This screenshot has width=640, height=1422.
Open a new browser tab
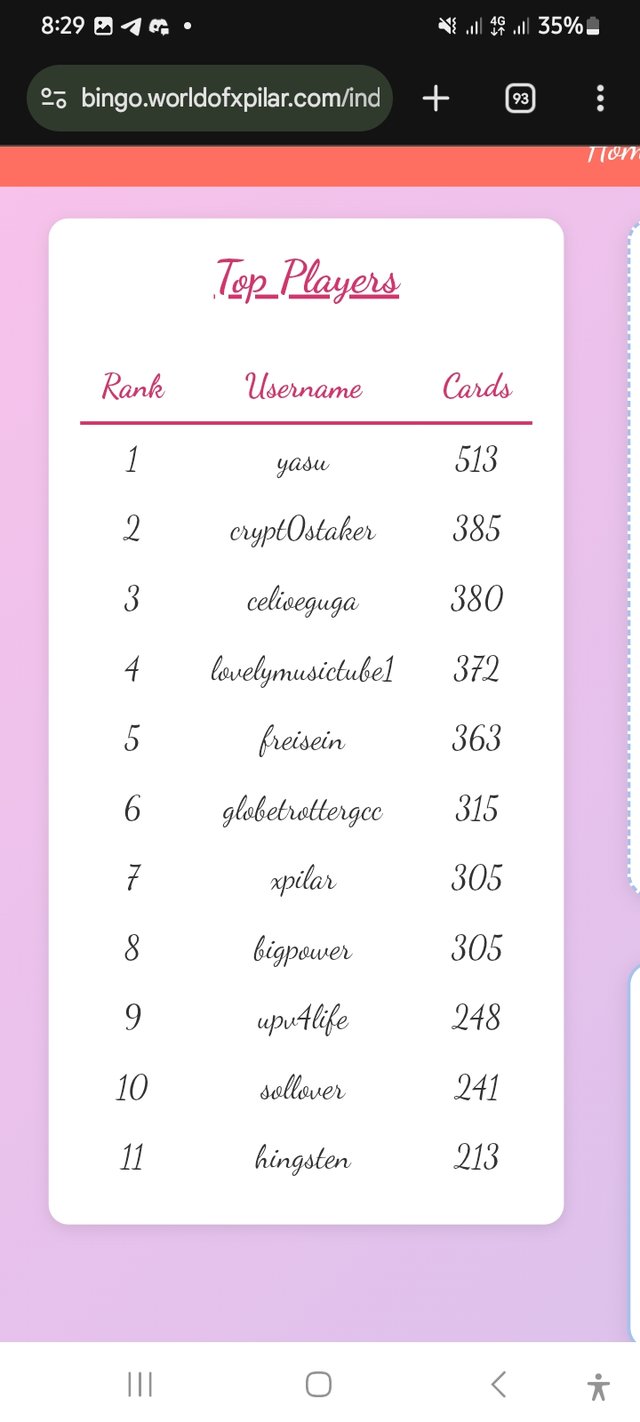[436, 98]
